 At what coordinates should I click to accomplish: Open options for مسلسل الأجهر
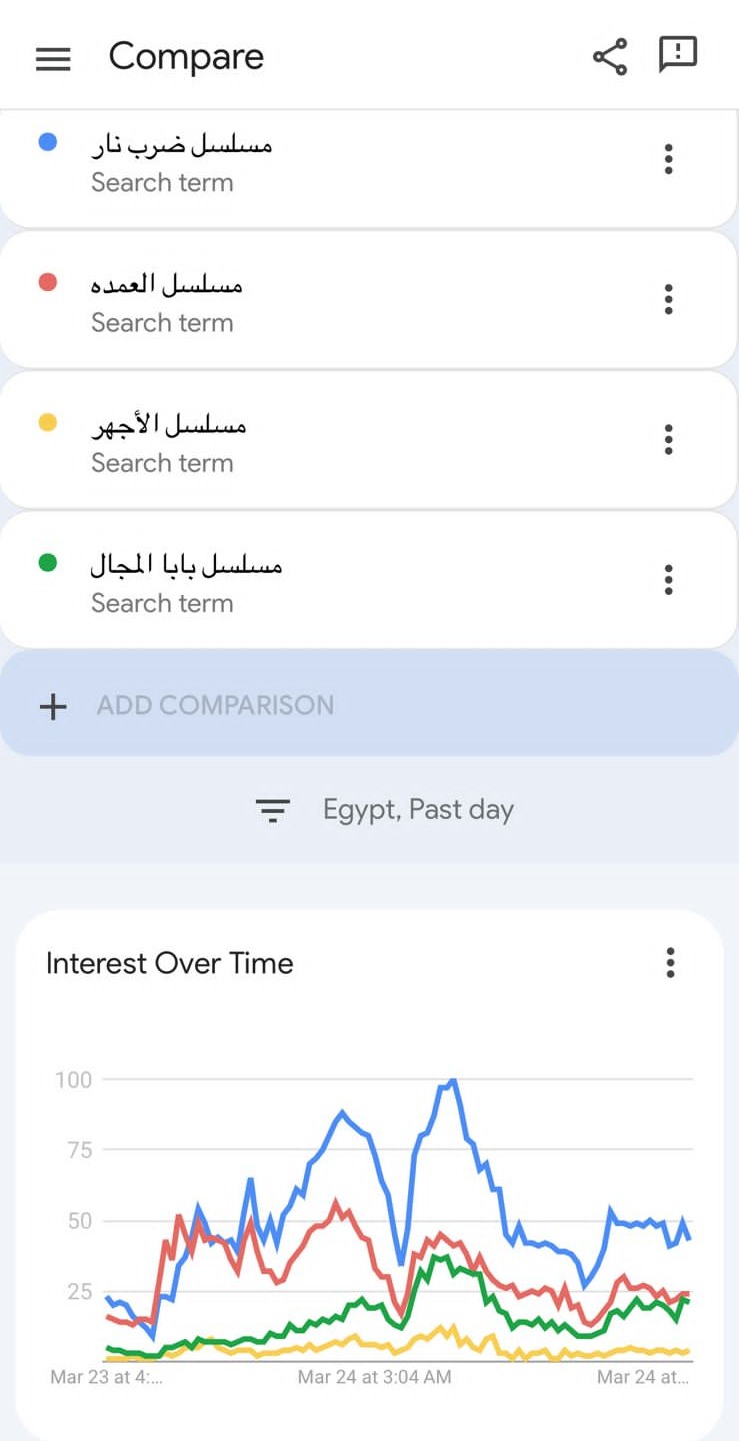click(x=669, y=439)
